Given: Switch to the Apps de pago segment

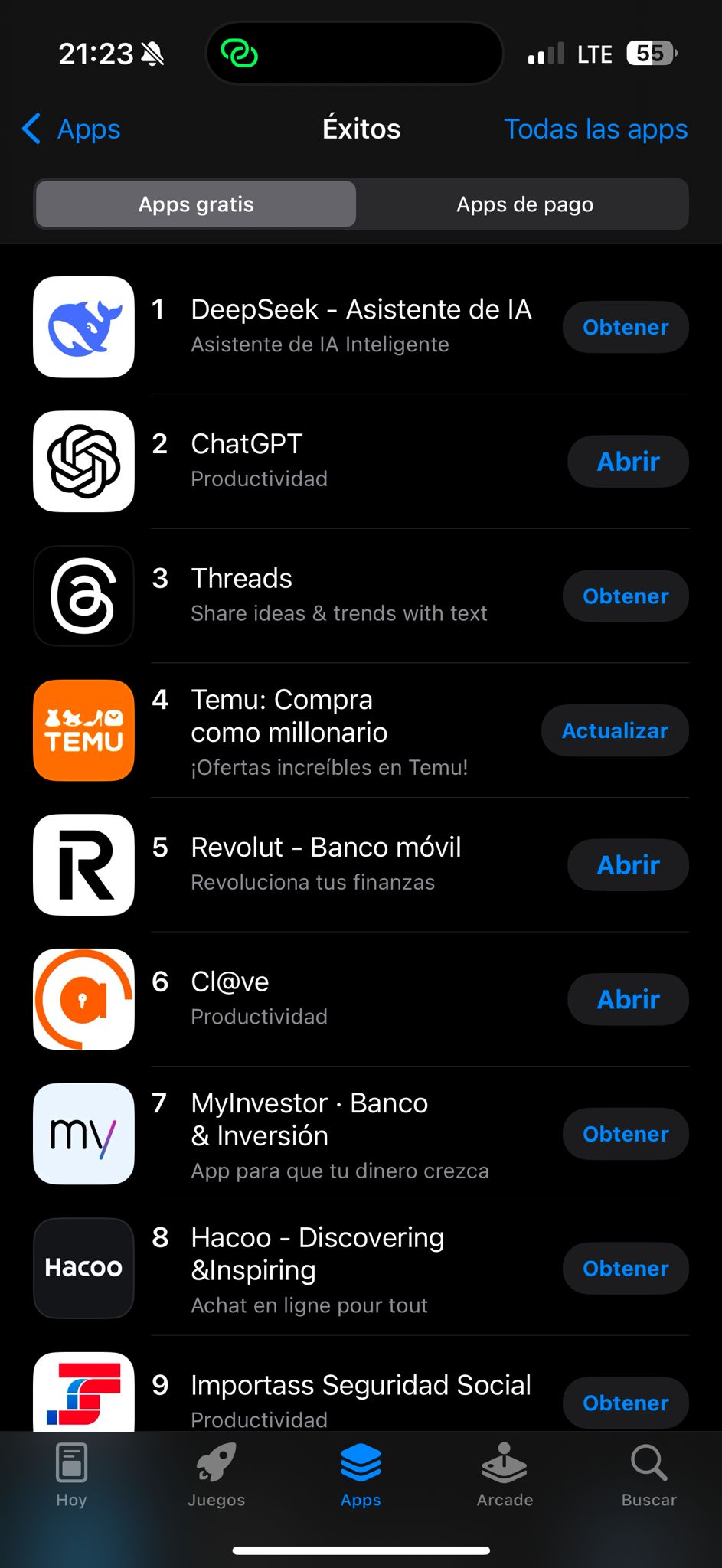Looking at the screenshot, I should [x=524, y=204].
